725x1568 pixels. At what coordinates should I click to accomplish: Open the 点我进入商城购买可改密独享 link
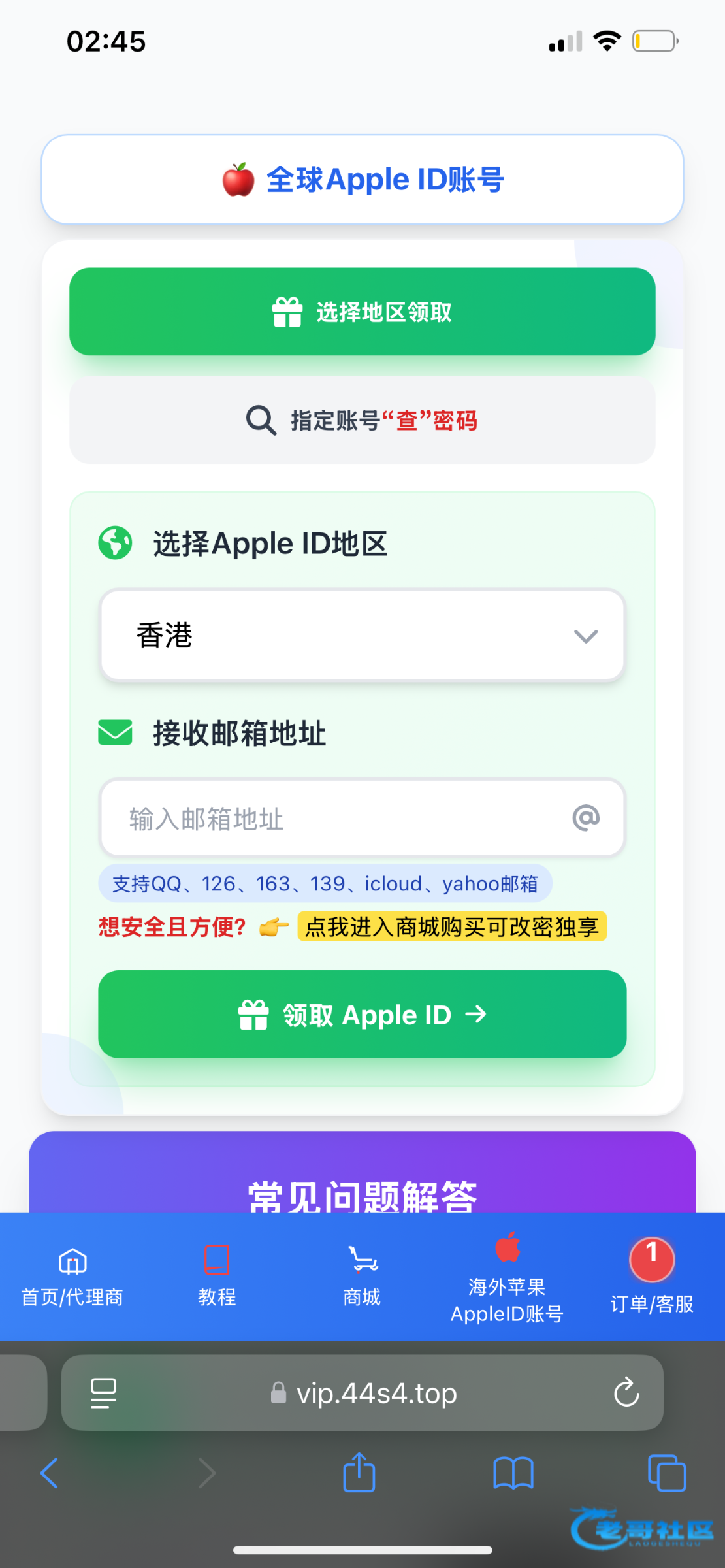coord(451,926)
